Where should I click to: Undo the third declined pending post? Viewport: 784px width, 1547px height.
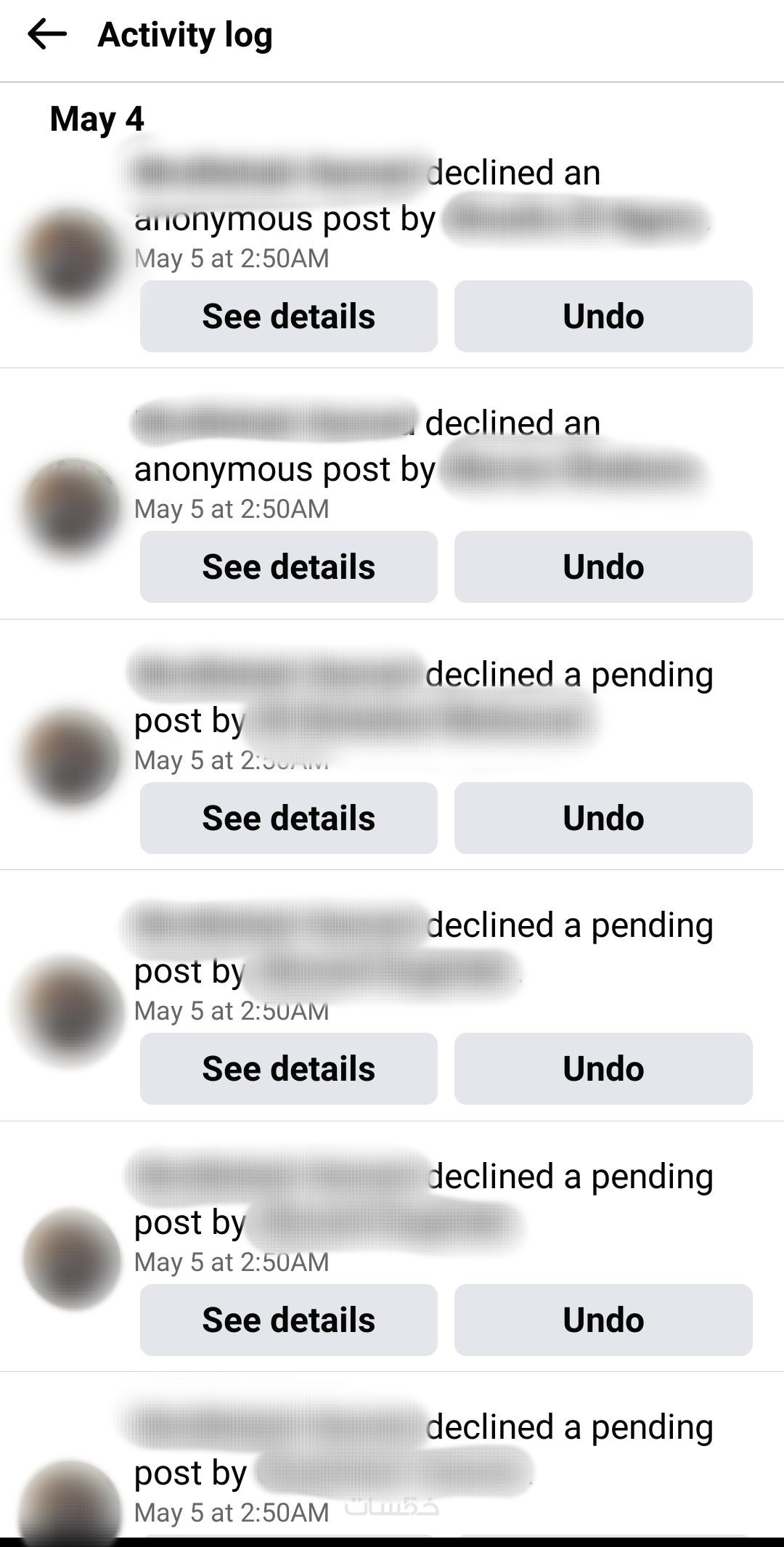pyautogui.click(x=603, y=1320)
